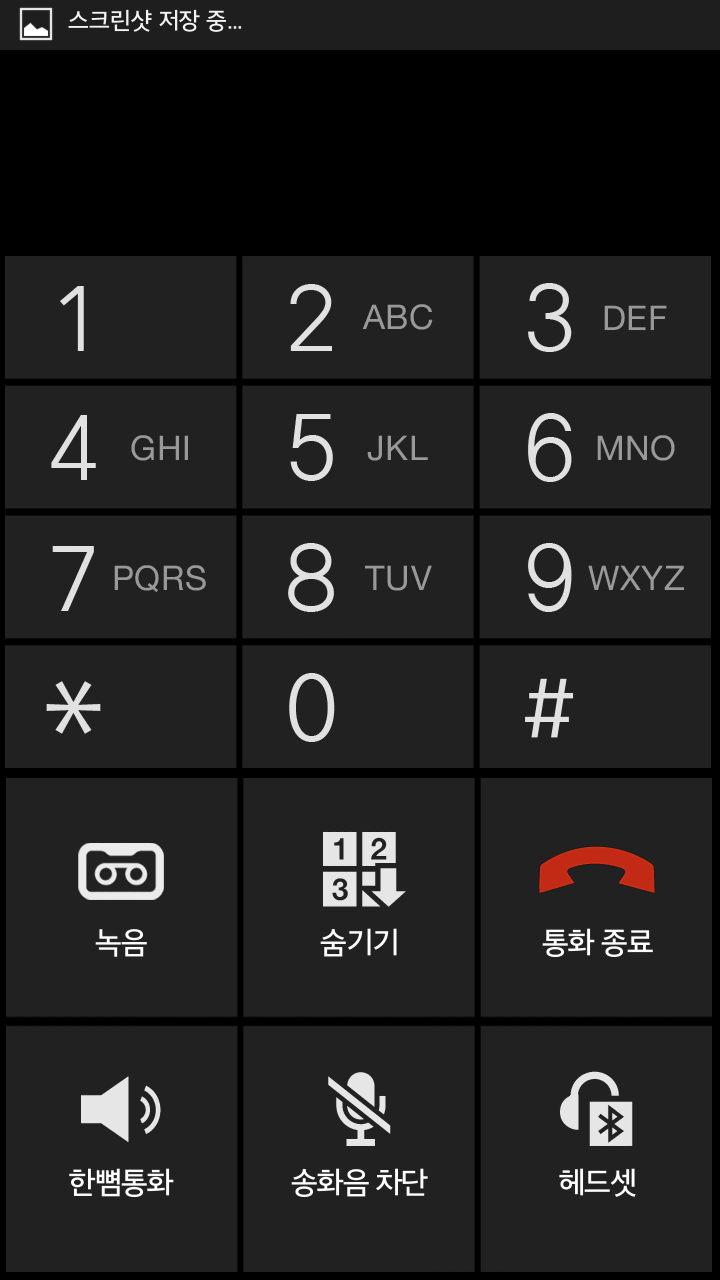End the call with 통화 종료

point(596,897)
